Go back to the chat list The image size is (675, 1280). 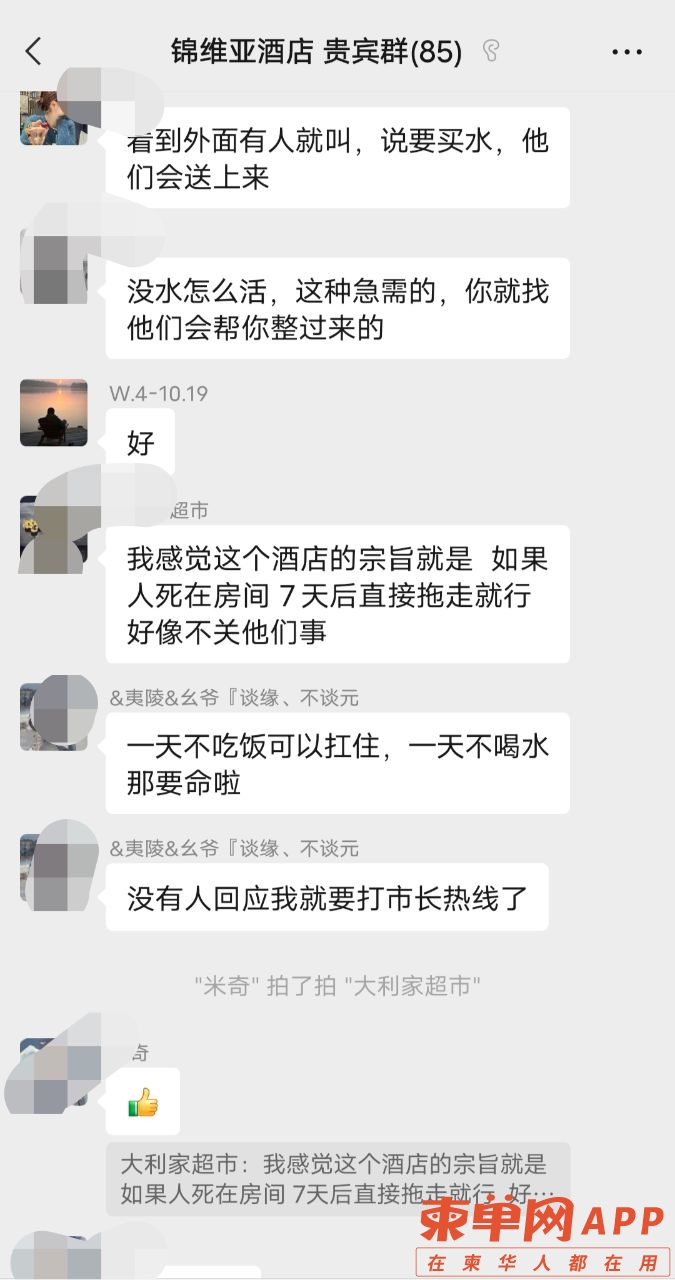pyautogui.click(x=34, y=52)
